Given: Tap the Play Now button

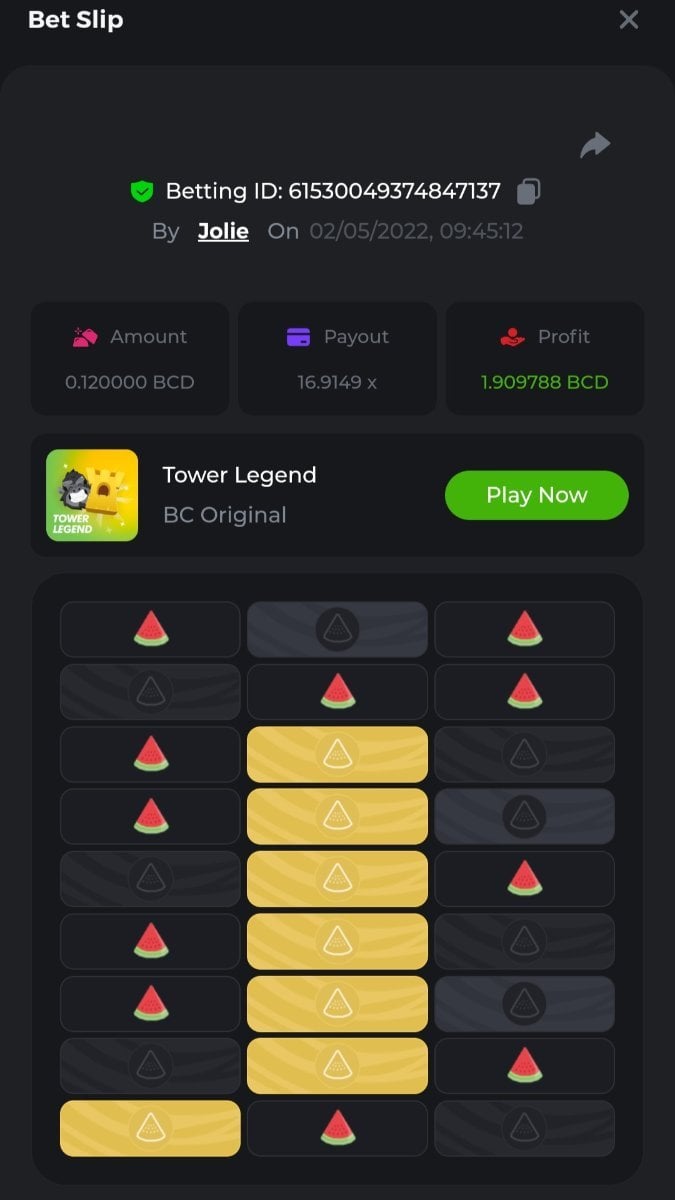Looking at the screenshot, I should (x=536, y=495).
